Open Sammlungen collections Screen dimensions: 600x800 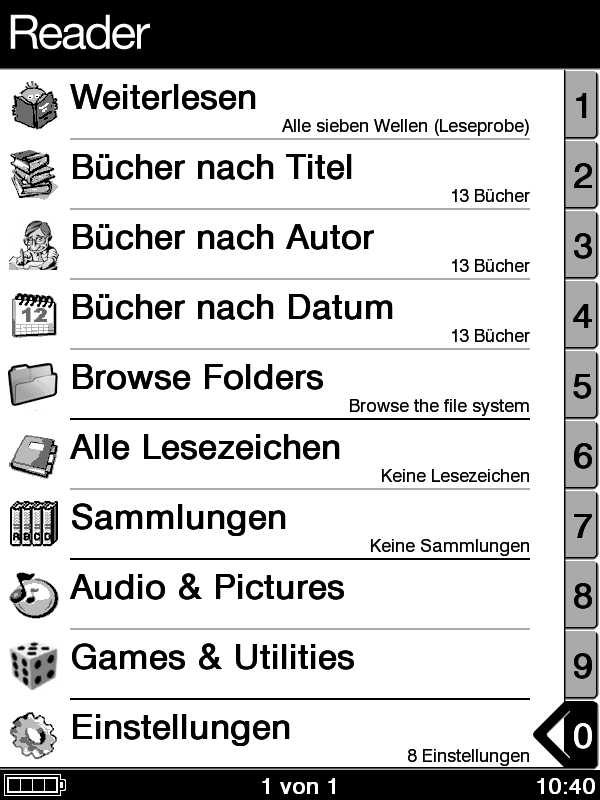pos(270,525)
